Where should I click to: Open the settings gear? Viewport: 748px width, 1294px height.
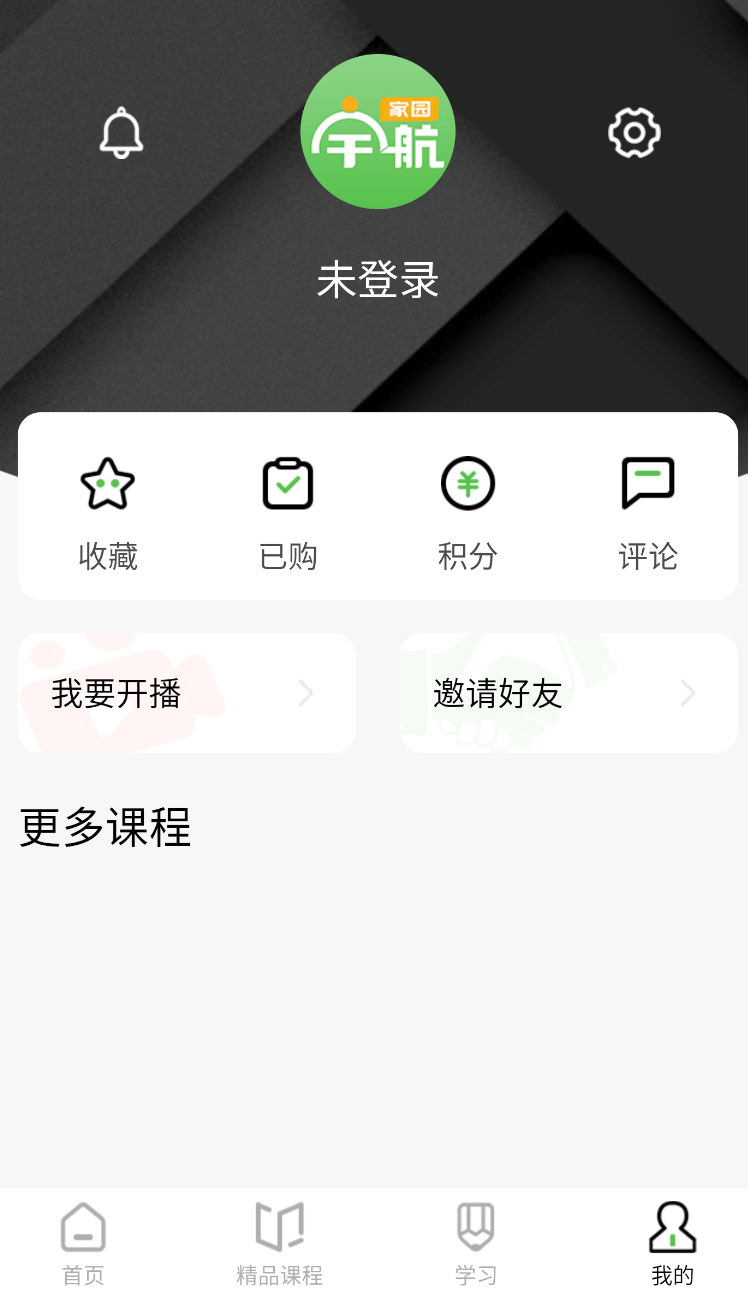coord(634,133)
